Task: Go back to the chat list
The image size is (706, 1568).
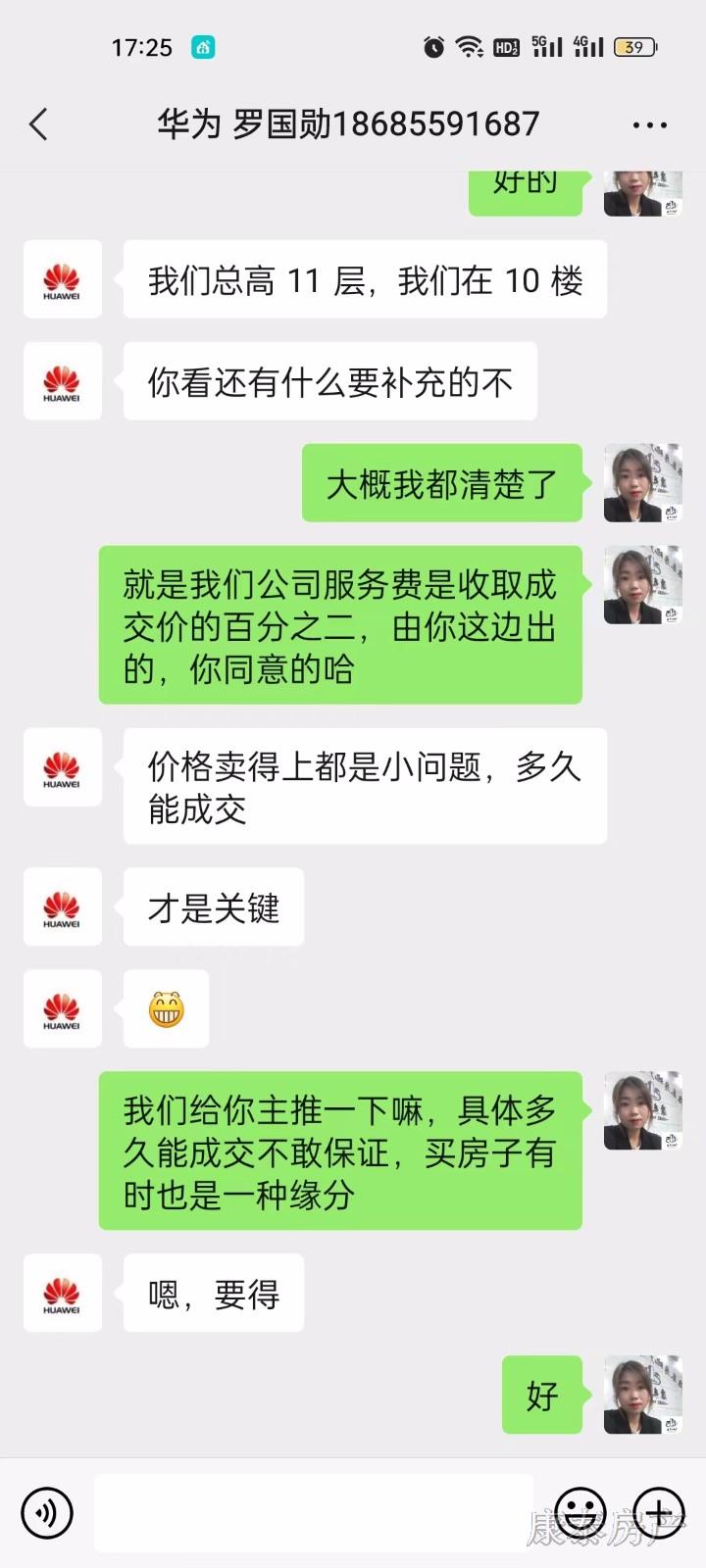Action: pyautogui.click(x=39, y=124)
